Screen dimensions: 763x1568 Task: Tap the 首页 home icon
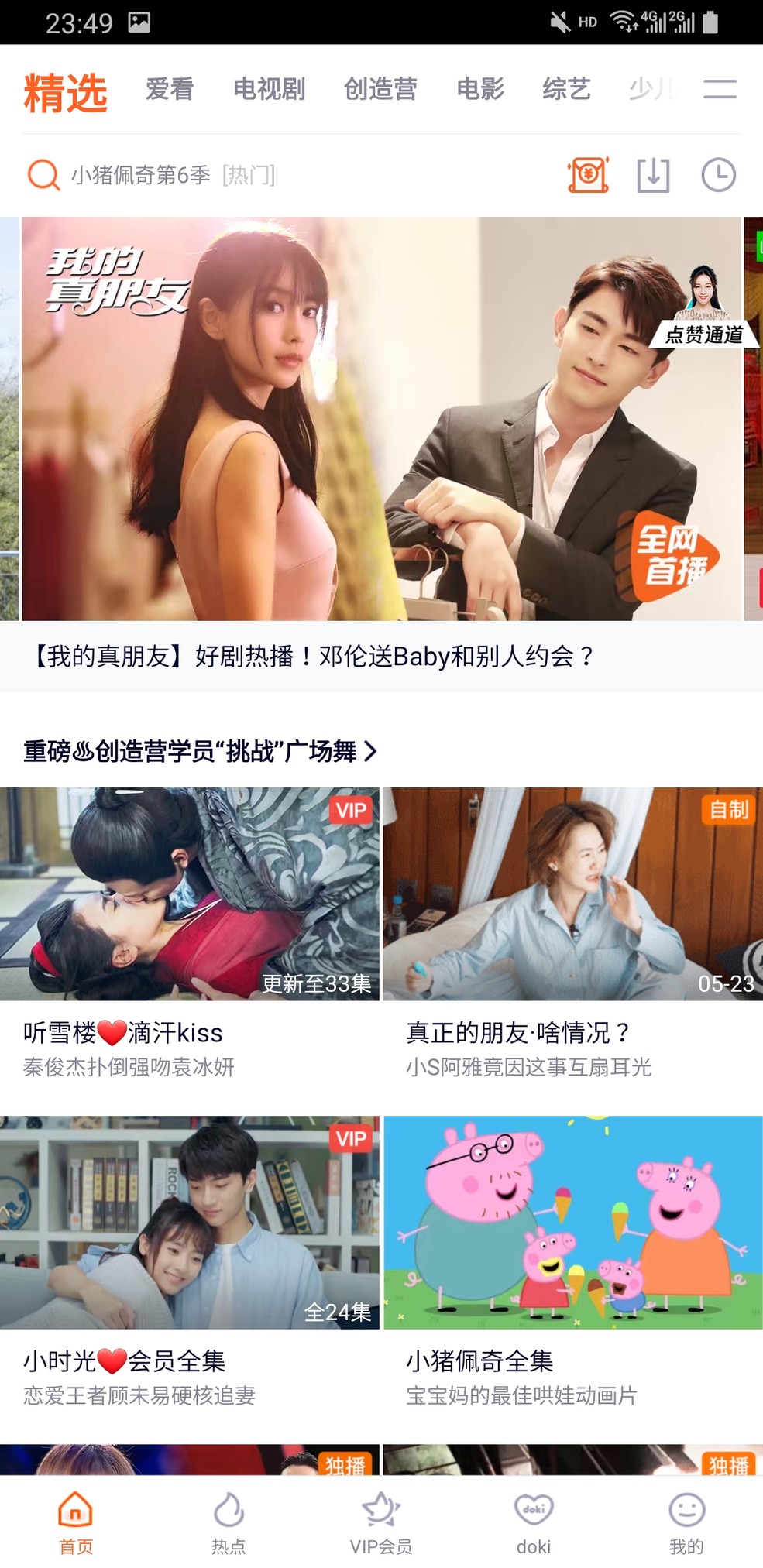tap(76, 1516)
